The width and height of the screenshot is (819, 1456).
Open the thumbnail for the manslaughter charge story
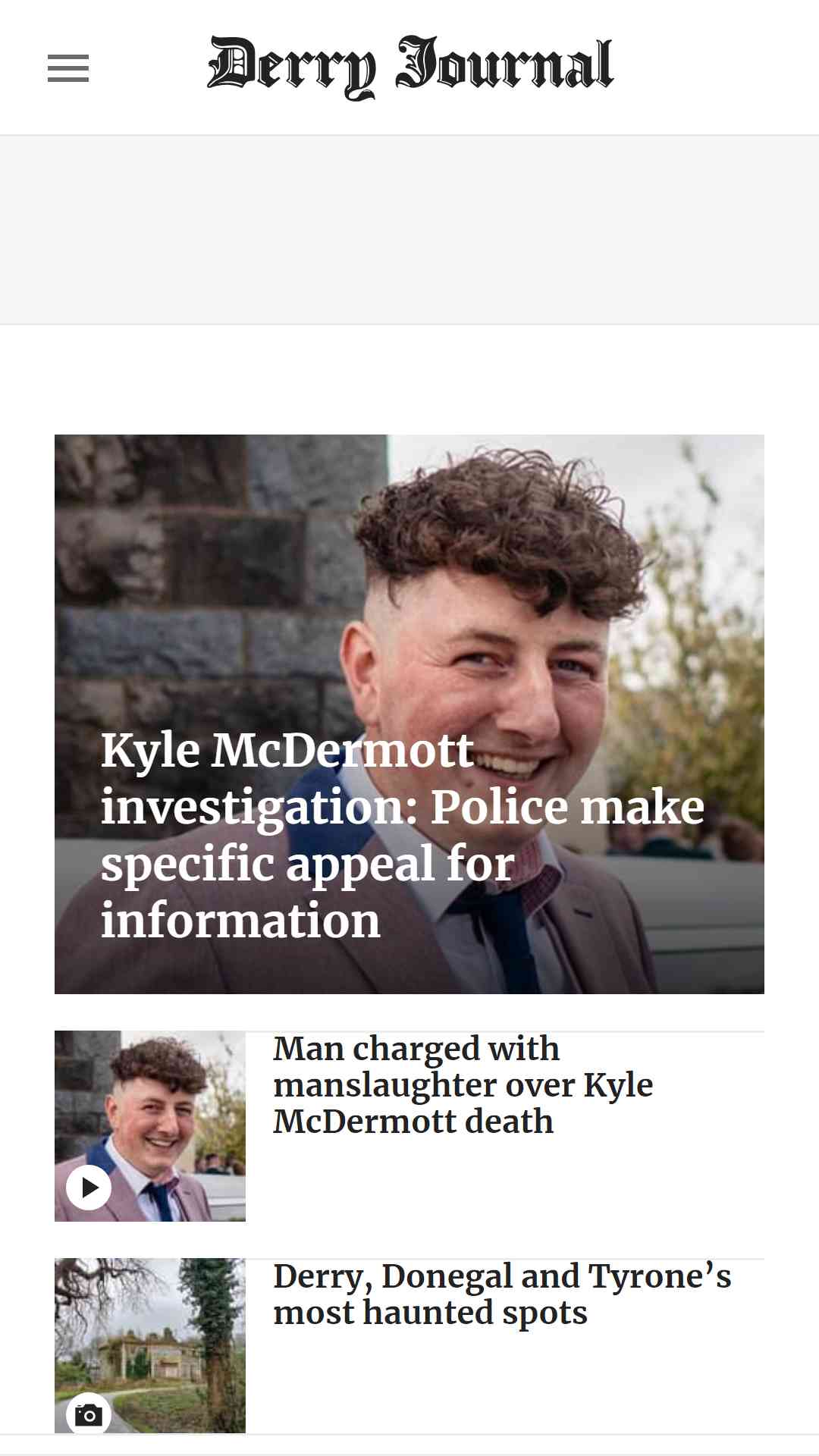pos(150,1125)
